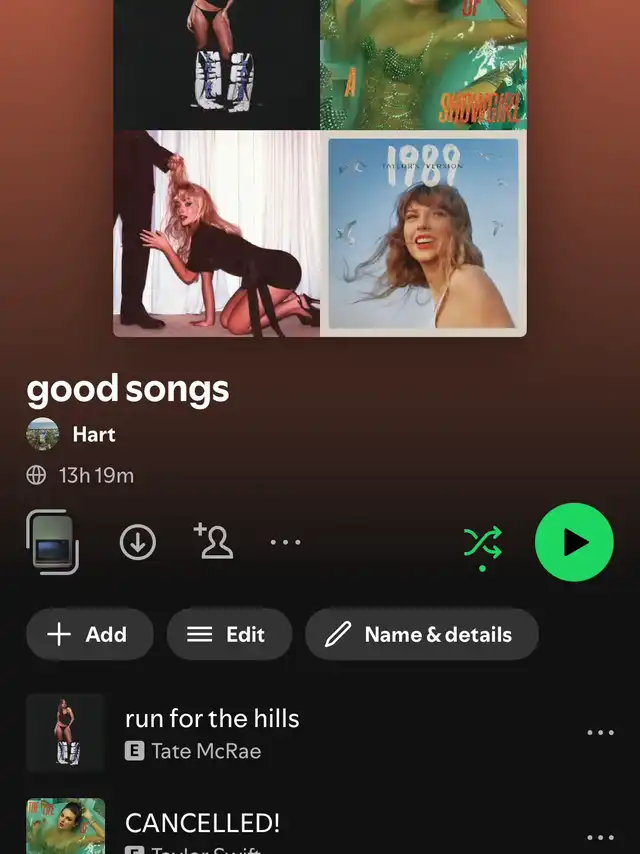The width and height of the screenshot is (640, 854).
Task: Open options for CANCELLED!
Action: [600, 837]
